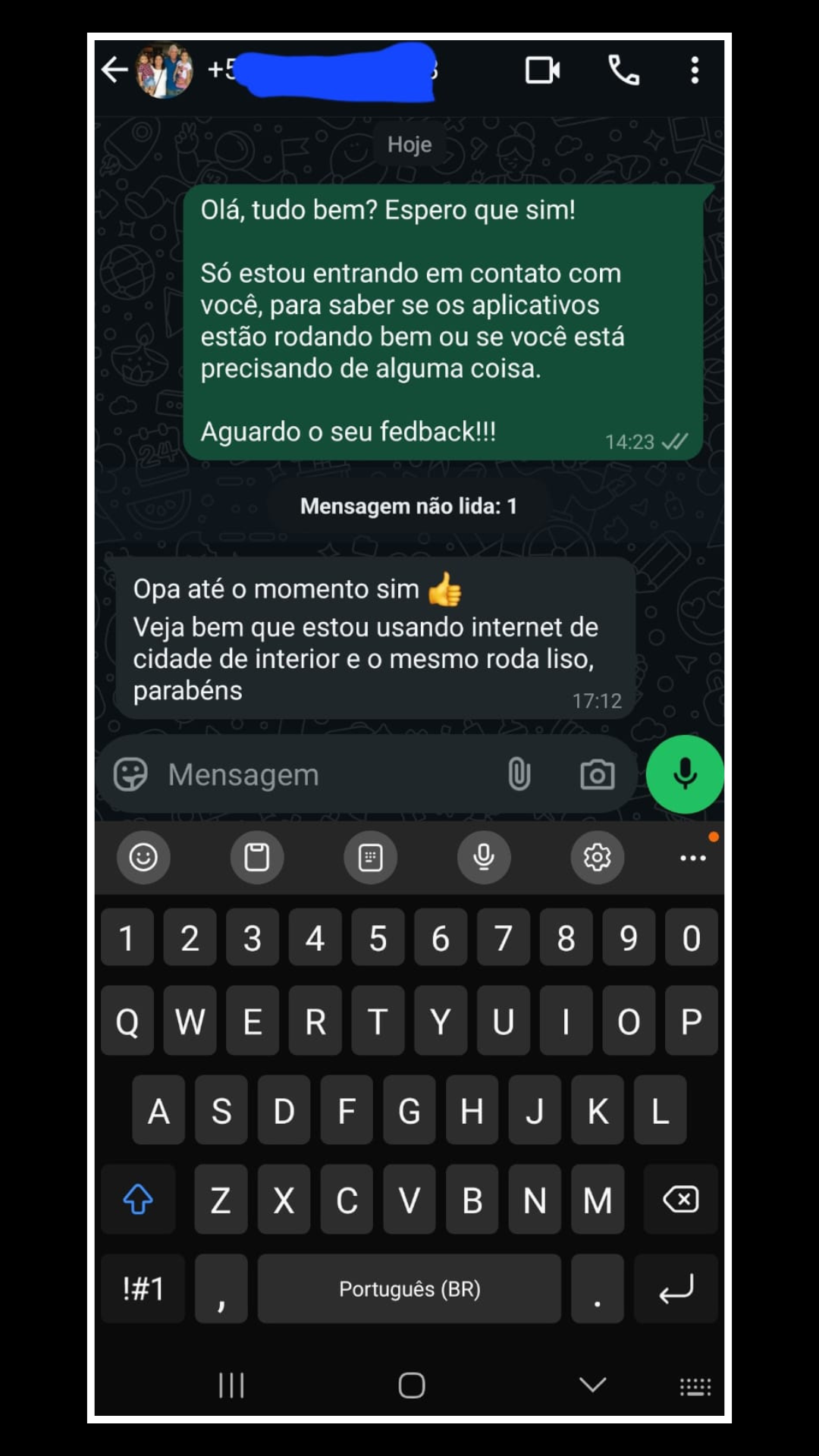
Task: Open the contact's profile picture
Action: click(164, 71)
